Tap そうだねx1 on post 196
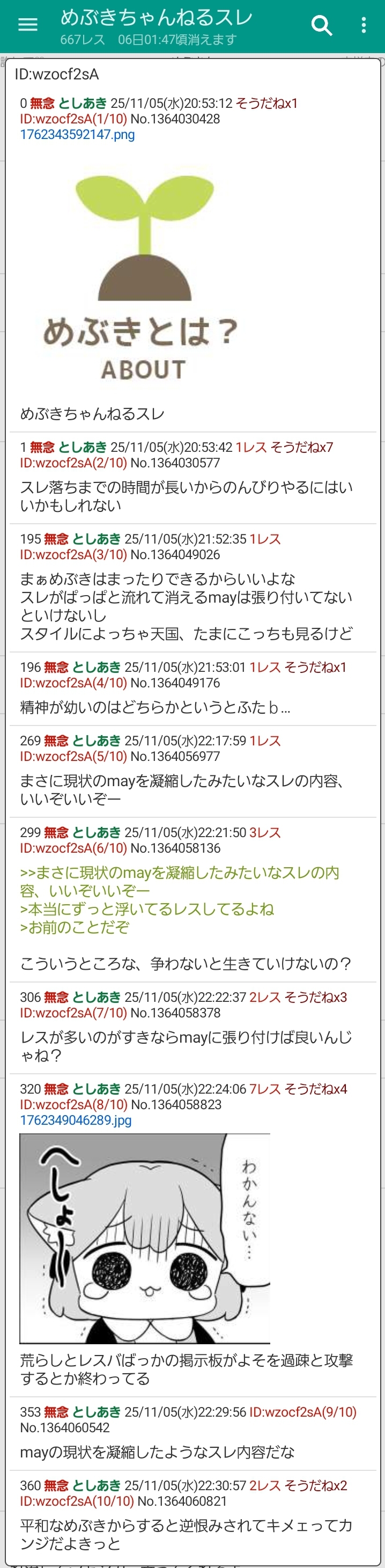This screenshot has width=385, height=1568. click(316, 667)
